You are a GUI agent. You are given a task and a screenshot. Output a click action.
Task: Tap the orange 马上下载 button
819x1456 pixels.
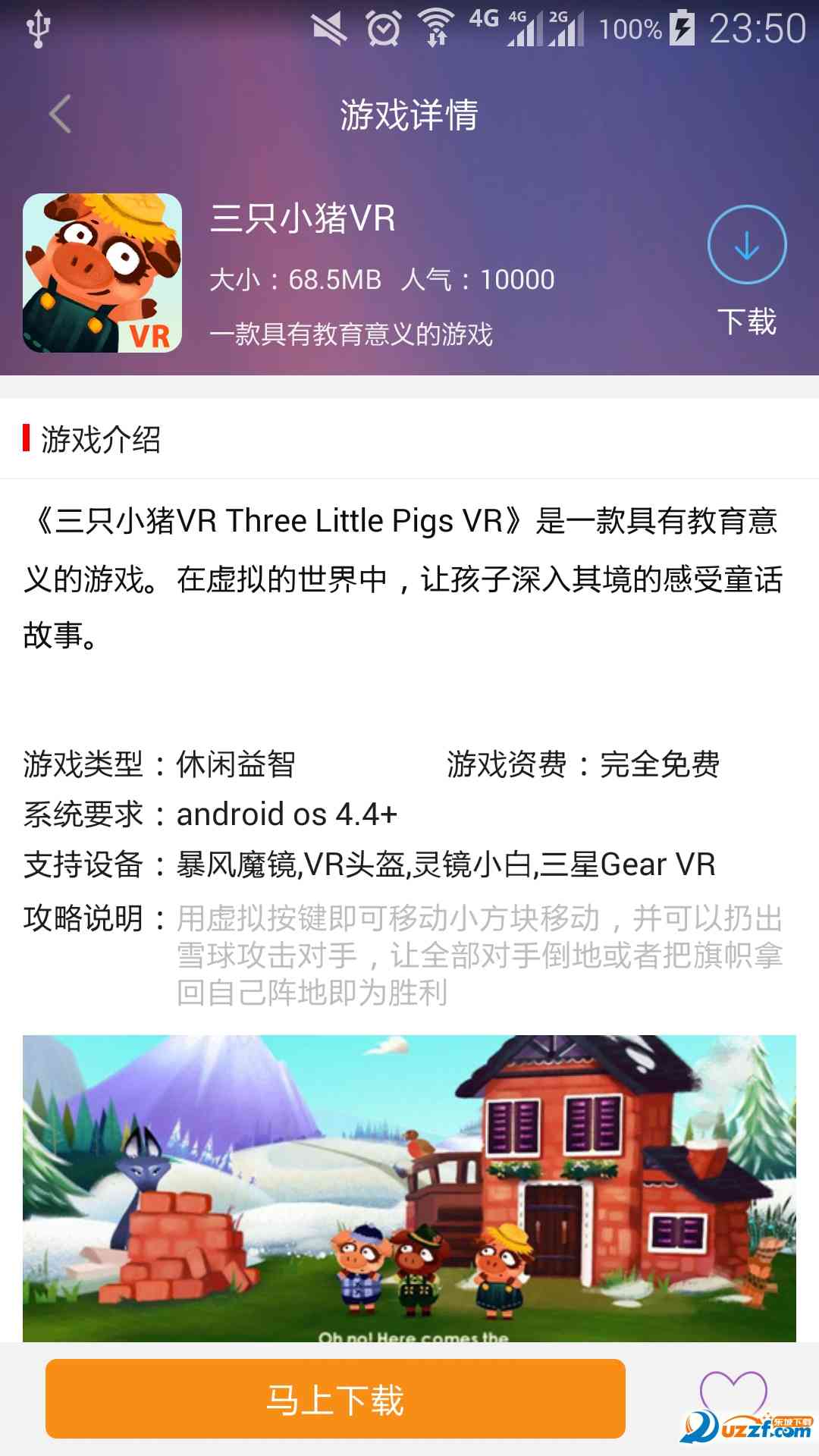click(x=335, y=1399)
